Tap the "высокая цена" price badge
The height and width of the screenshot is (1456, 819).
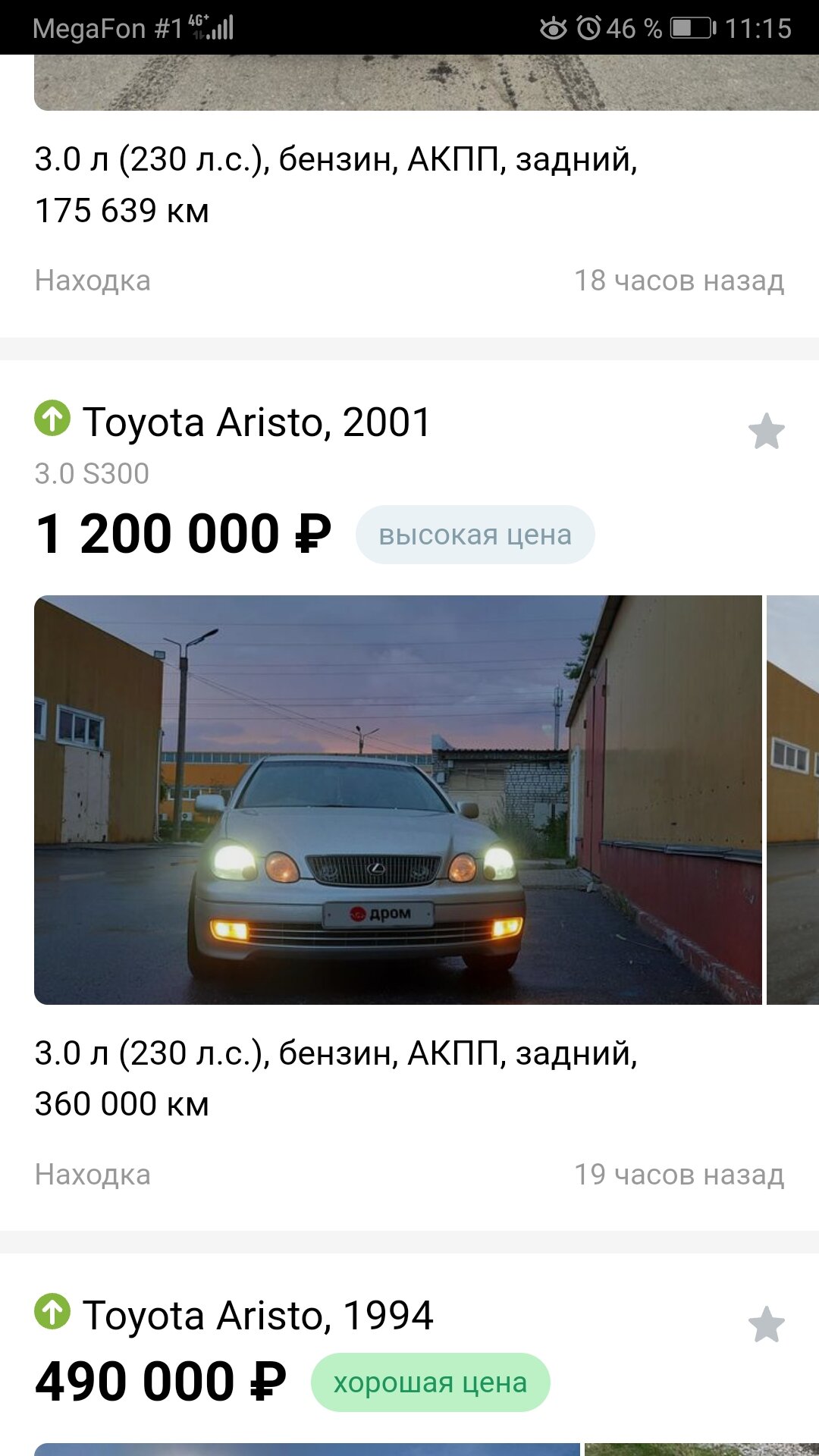pos(475,535)
